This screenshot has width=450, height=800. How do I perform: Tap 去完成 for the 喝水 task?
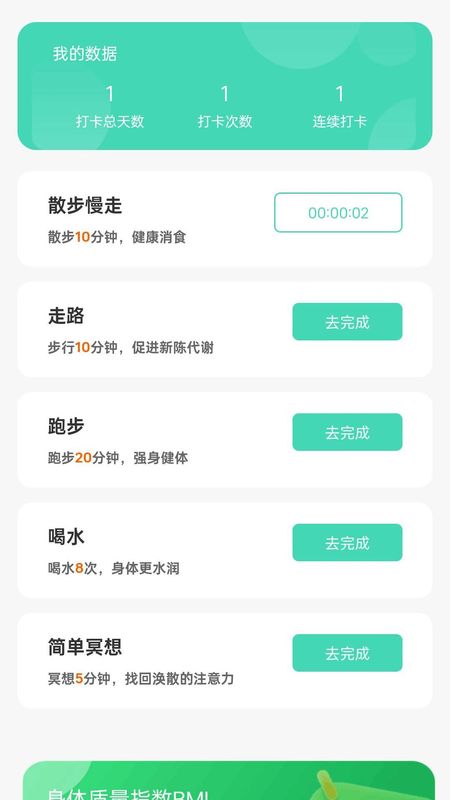(347, 542)
